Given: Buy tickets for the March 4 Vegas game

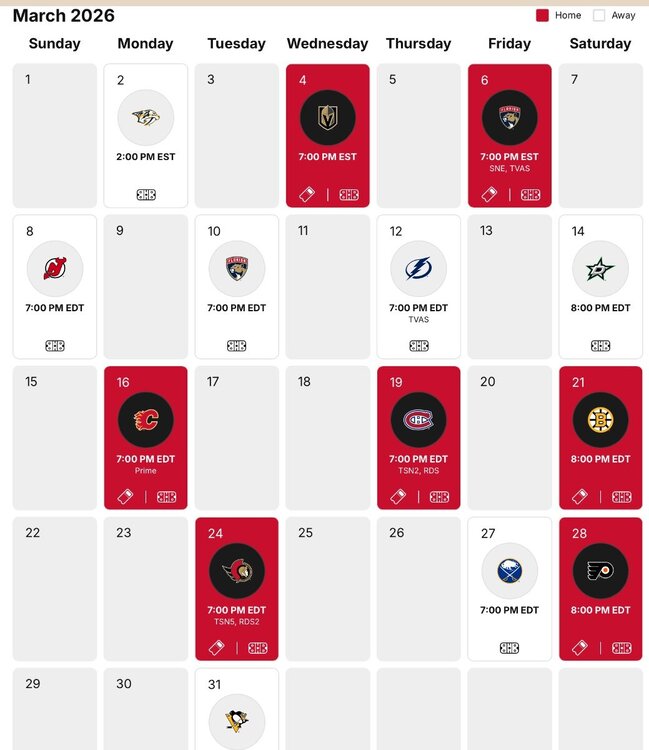Looking at the screenshot, I should (306, 195).
